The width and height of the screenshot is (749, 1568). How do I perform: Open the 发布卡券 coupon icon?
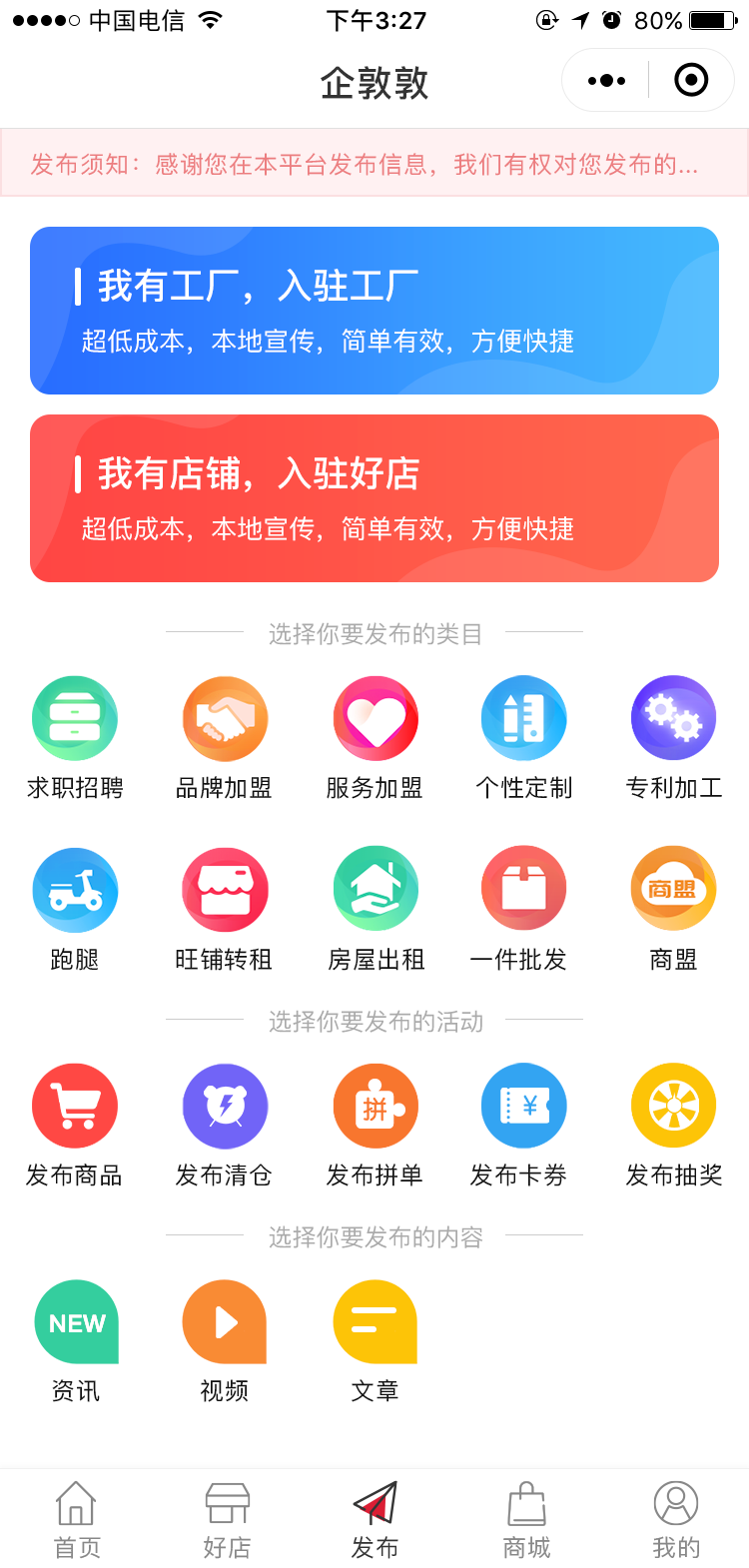coord(524,1106)
